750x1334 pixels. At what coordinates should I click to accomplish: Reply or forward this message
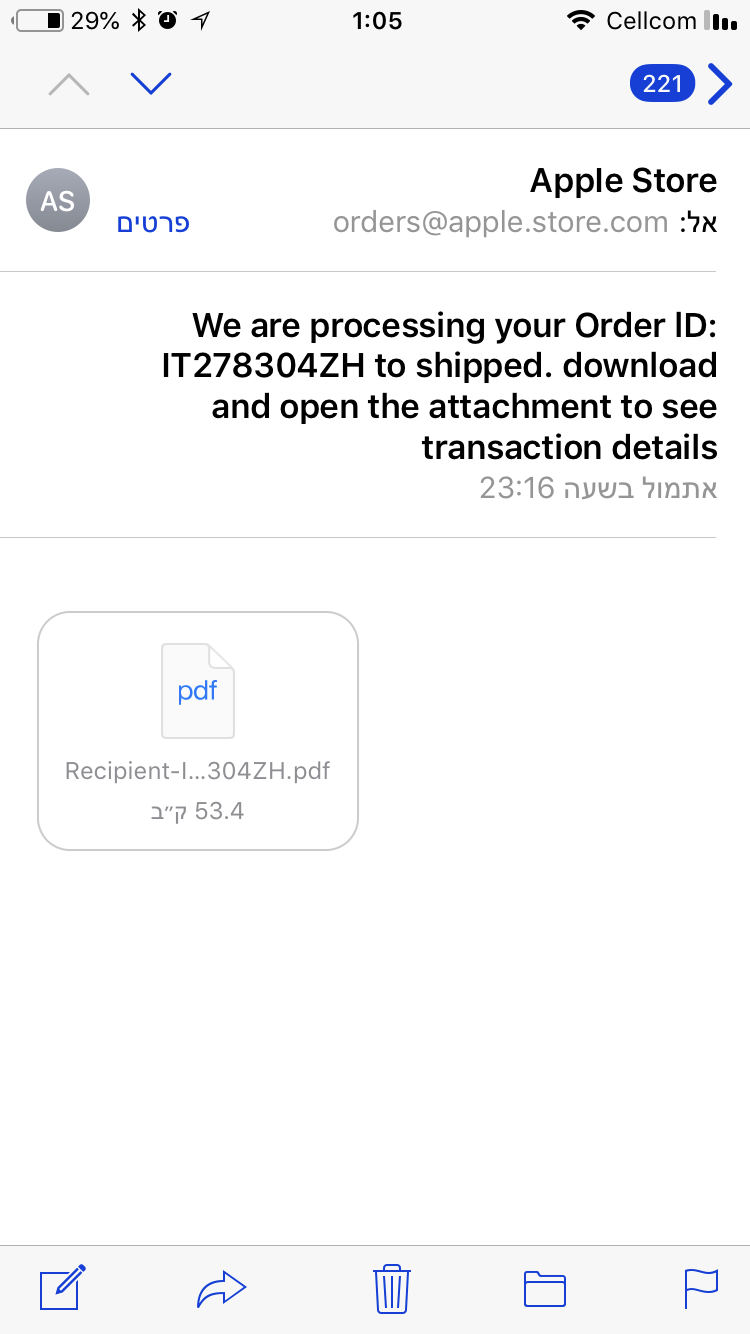point(221,1288)
